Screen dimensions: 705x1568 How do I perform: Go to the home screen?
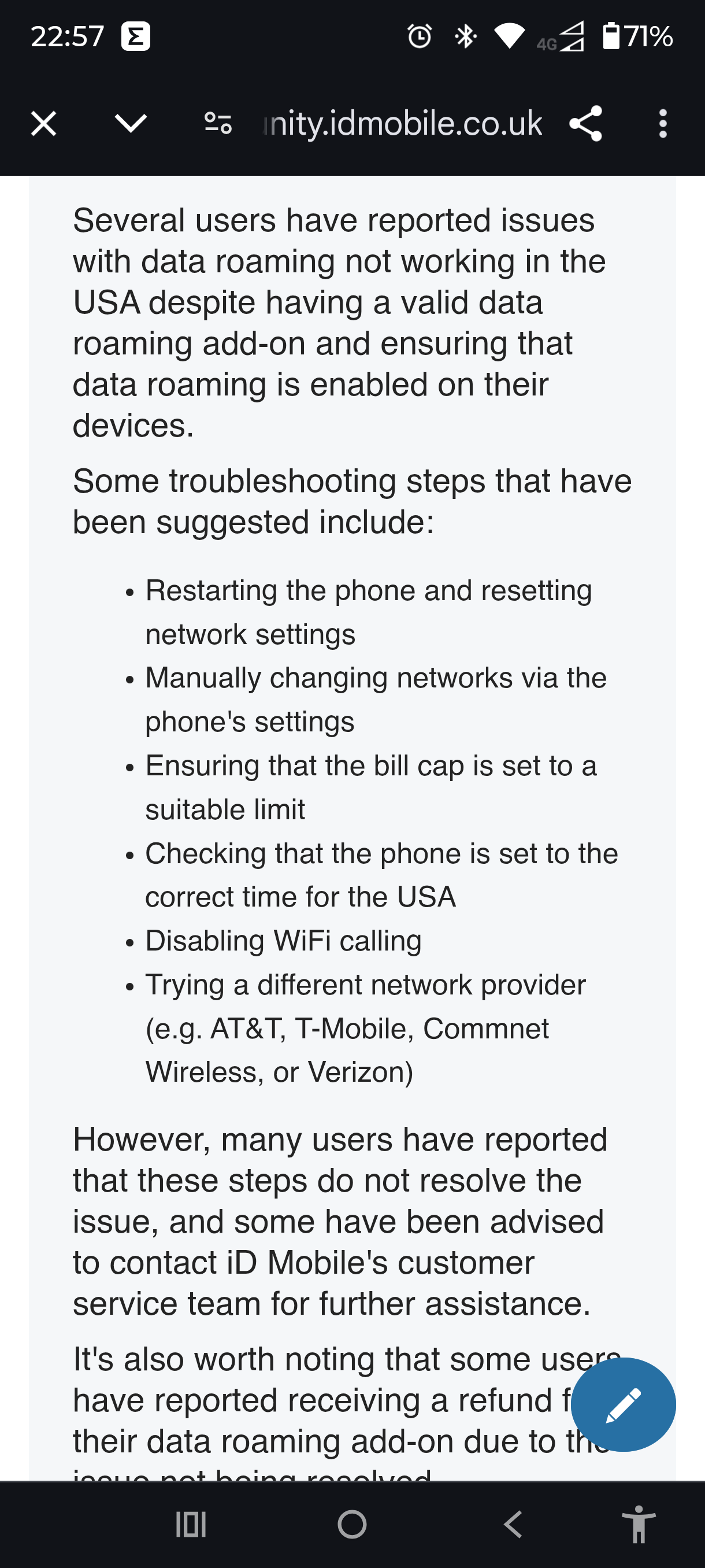[x=352, y=1525]
